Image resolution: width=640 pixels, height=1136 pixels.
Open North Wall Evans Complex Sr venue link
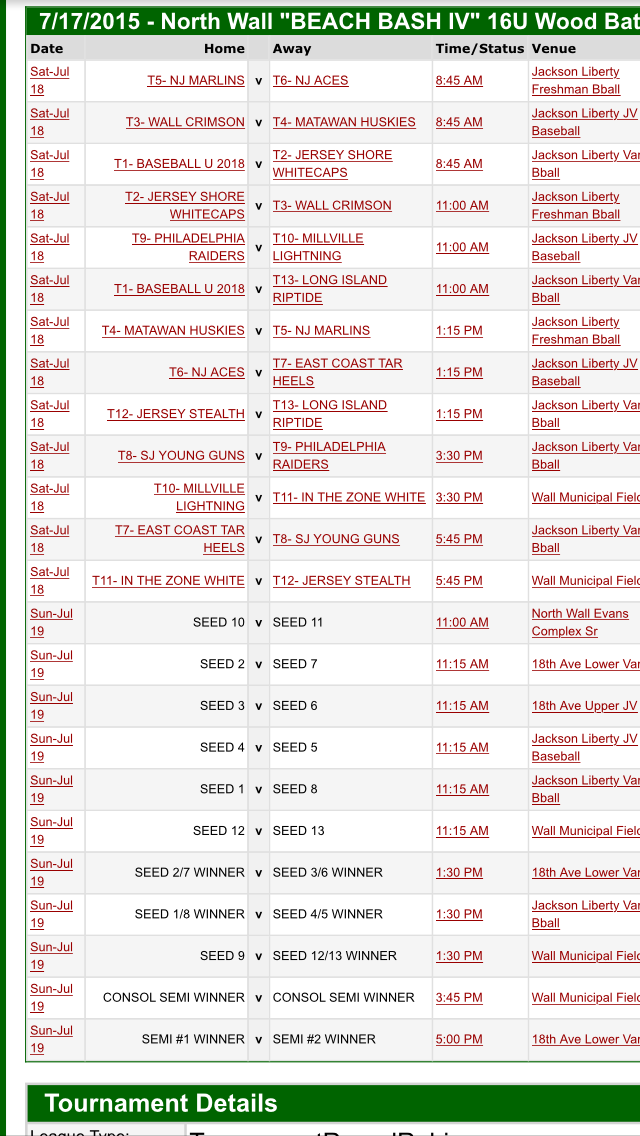[x=580, y=622]
